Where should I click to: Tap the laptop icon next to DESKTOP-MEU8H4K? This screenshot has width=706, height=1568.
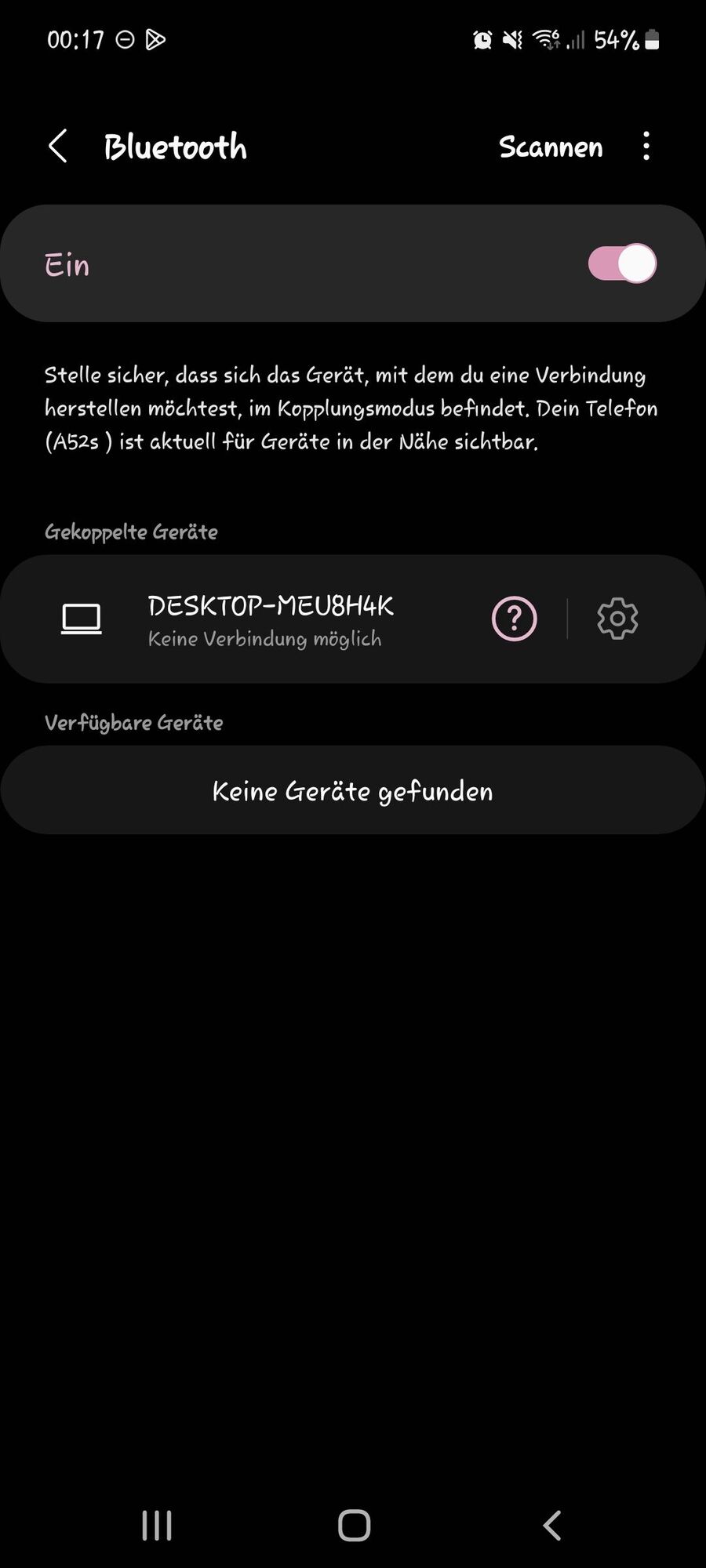click(x=82, y=618)
